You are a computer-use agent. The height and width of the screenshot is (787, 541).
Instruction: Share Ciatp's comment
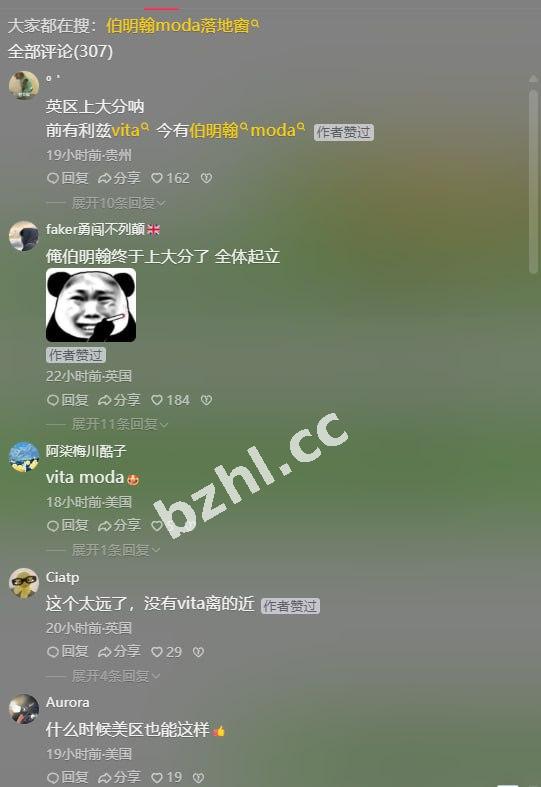[119, 651]
